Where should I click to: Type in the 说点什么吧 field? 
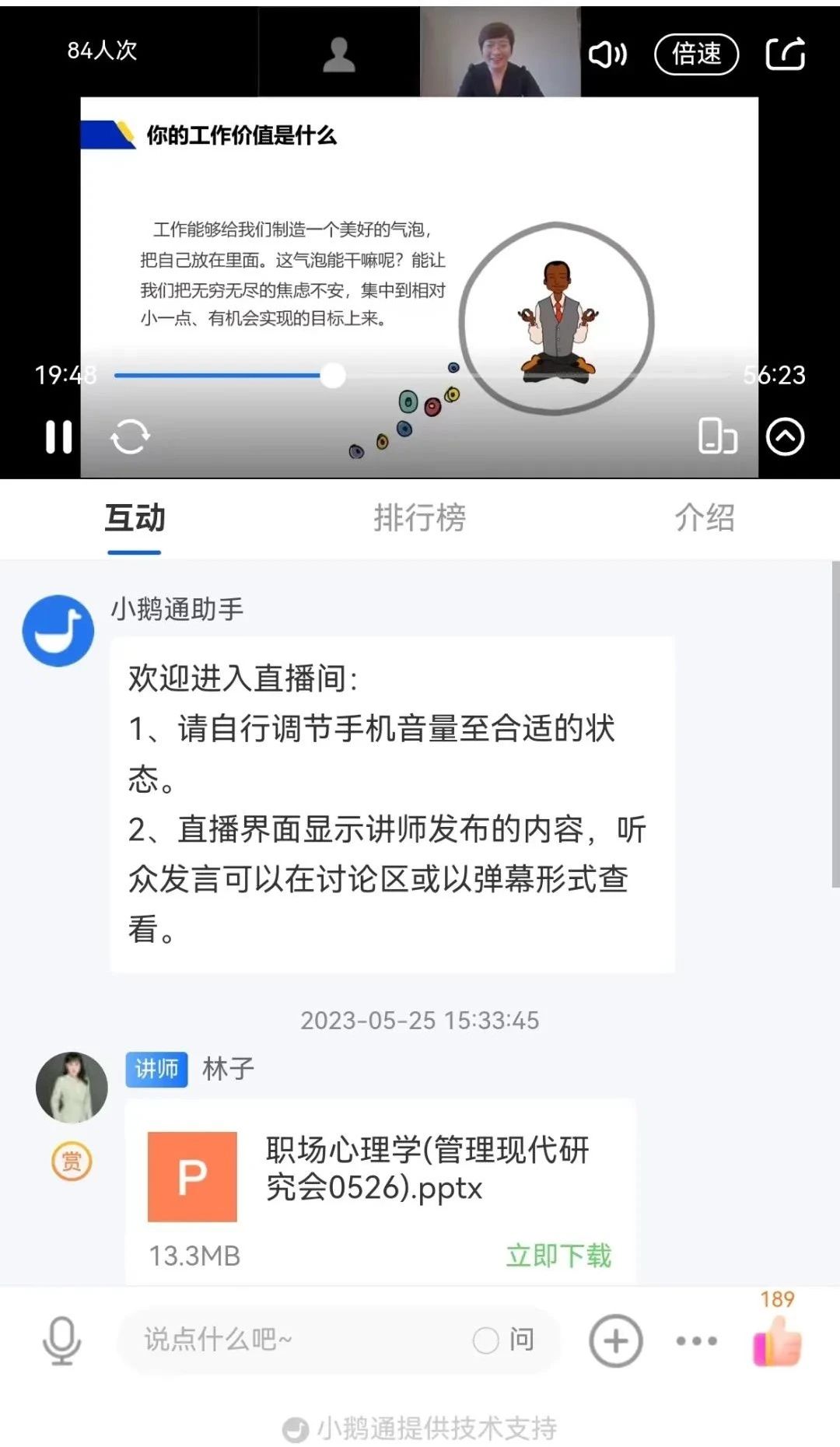tap(296, 1340)
